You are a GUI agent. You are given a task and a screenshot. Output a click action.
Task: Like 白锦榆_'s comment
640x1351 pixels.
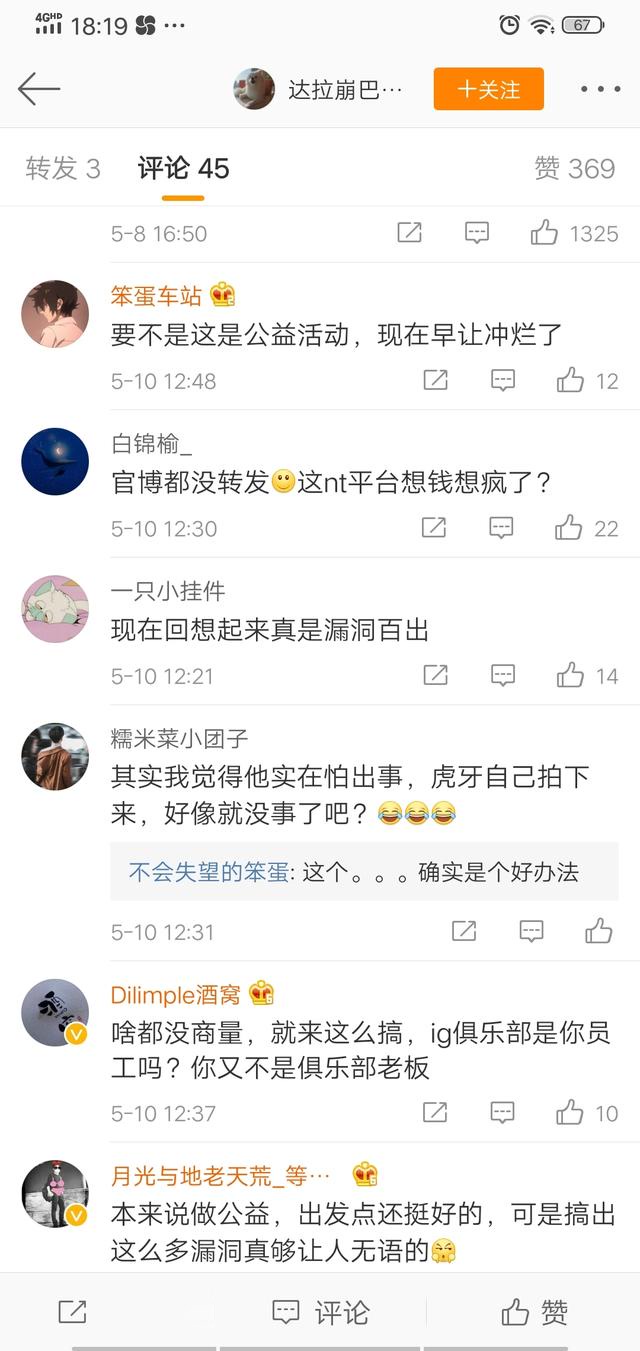coord(569,528)
